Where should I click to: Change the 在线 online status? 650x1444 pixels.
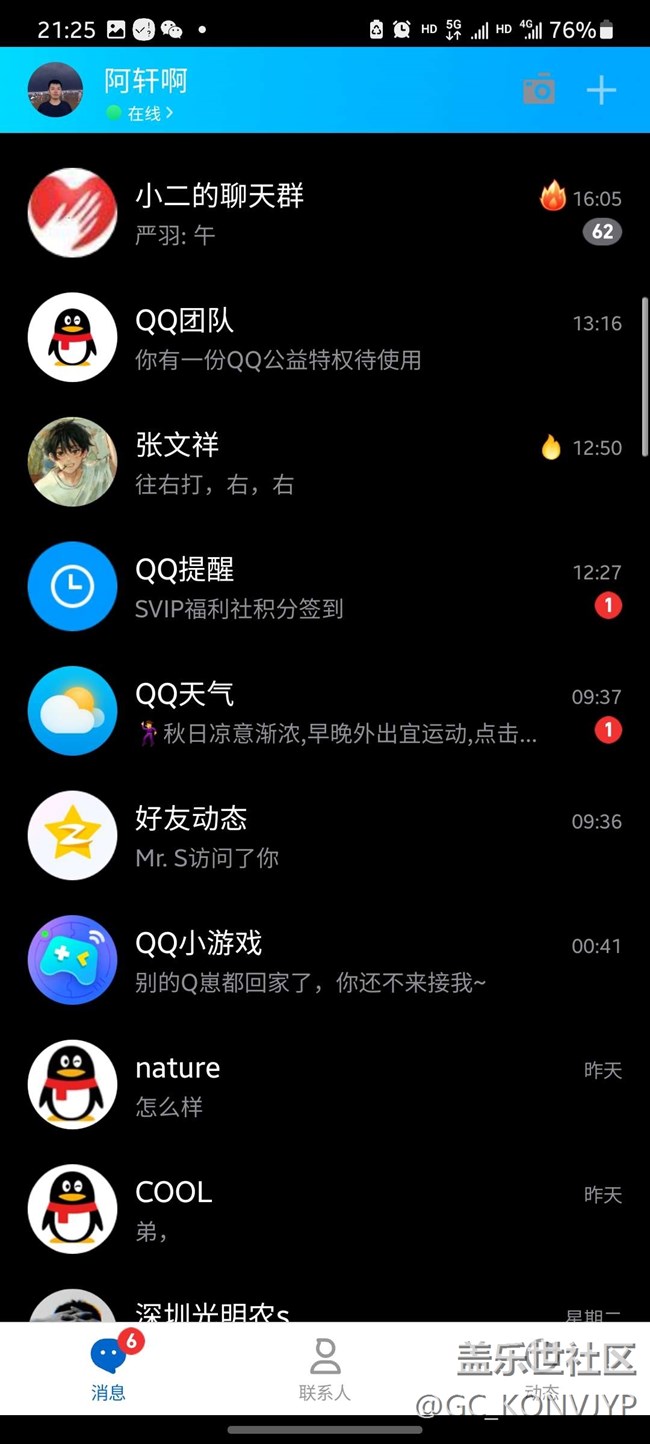140,113
